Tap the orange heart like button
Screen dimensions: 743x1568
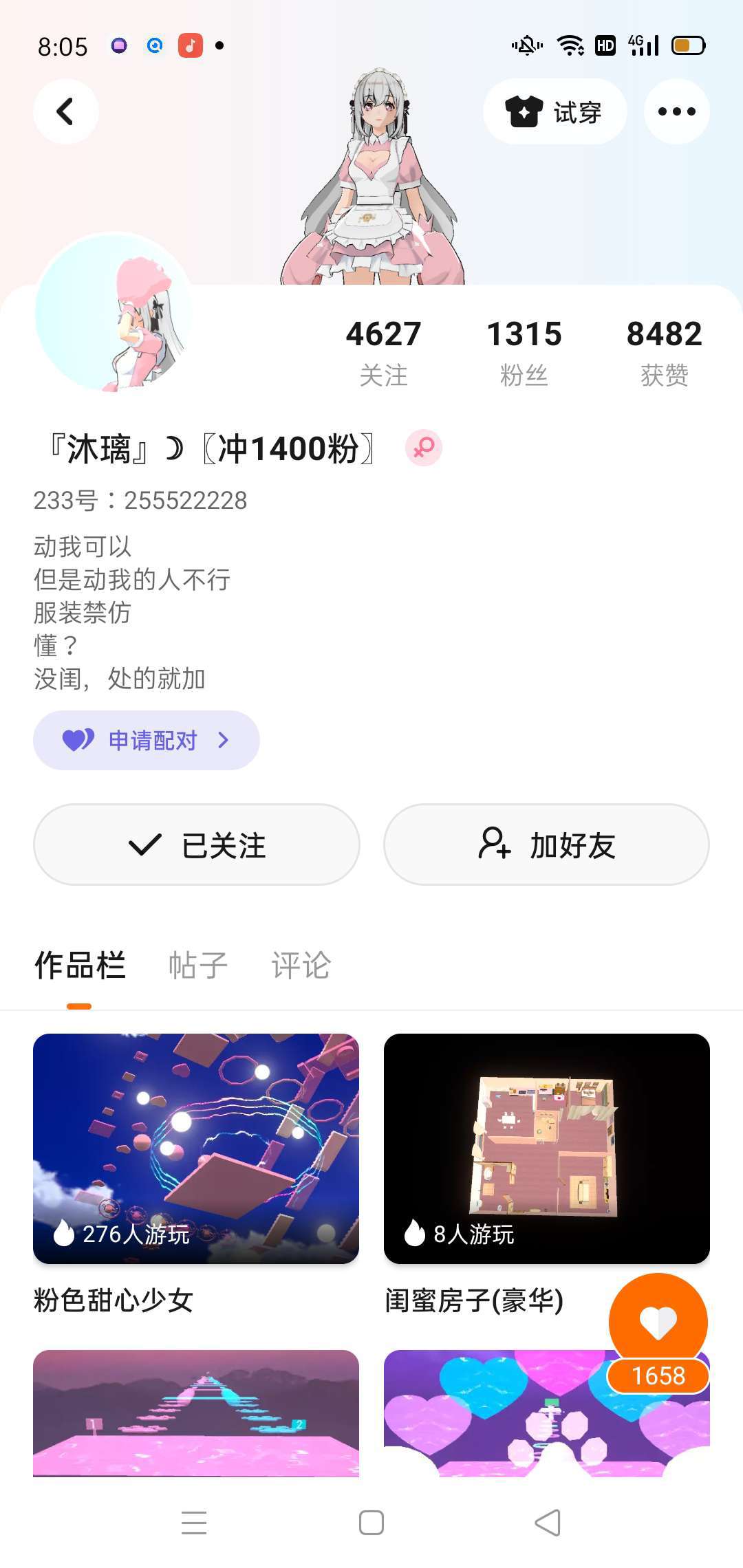[658, 1322]
